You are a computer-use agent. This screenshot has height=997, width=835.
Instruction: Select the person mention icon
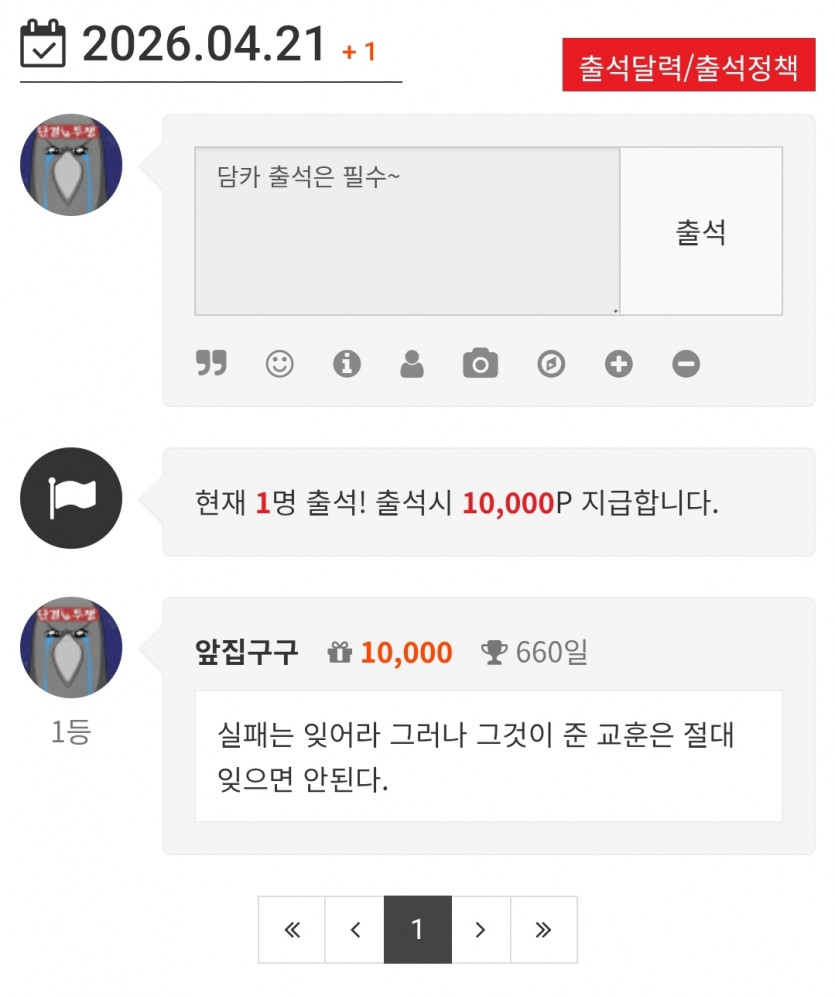414,364
